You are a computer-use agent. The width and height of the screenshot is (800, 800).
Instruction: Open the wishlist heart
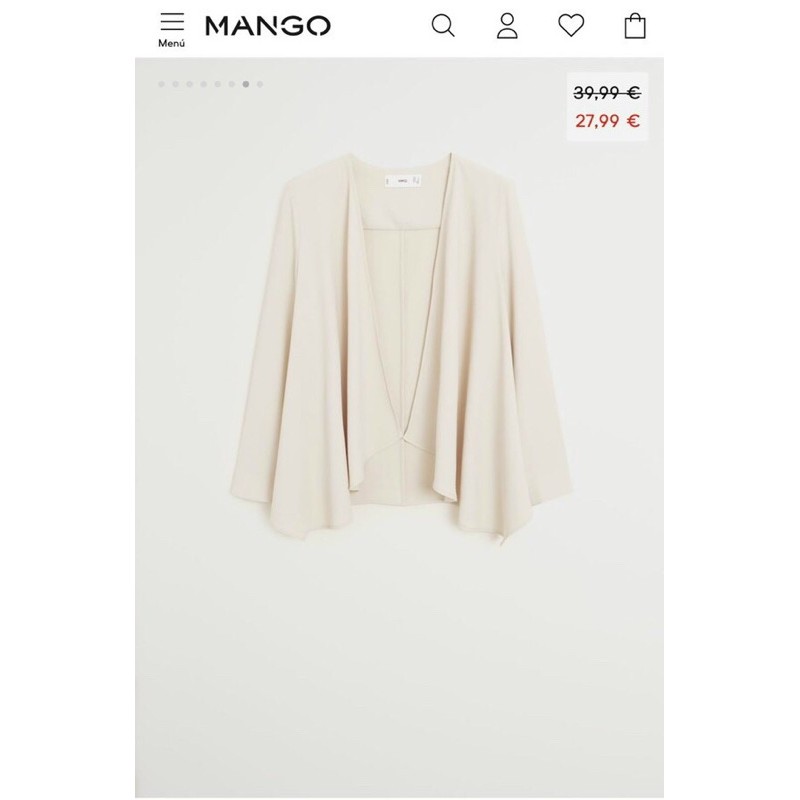click(571, 25)
